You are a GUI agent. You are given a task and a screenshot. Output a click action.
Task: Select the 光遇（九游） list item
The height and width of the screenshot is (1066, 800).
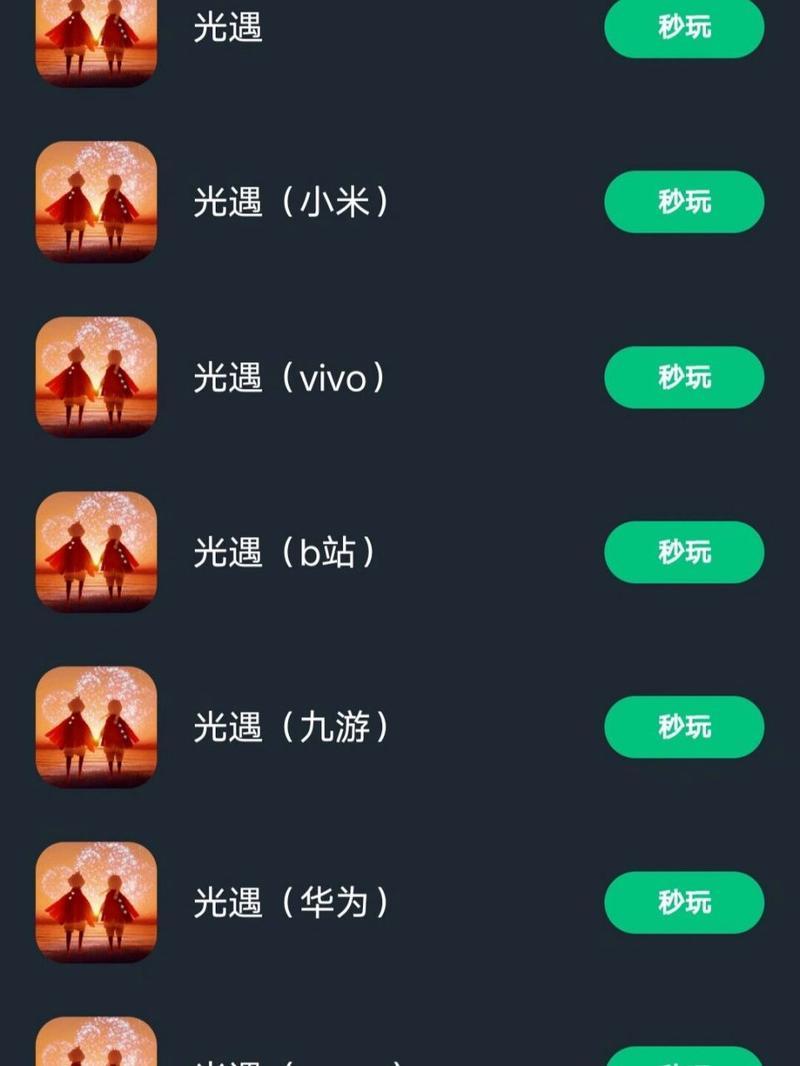291,728
